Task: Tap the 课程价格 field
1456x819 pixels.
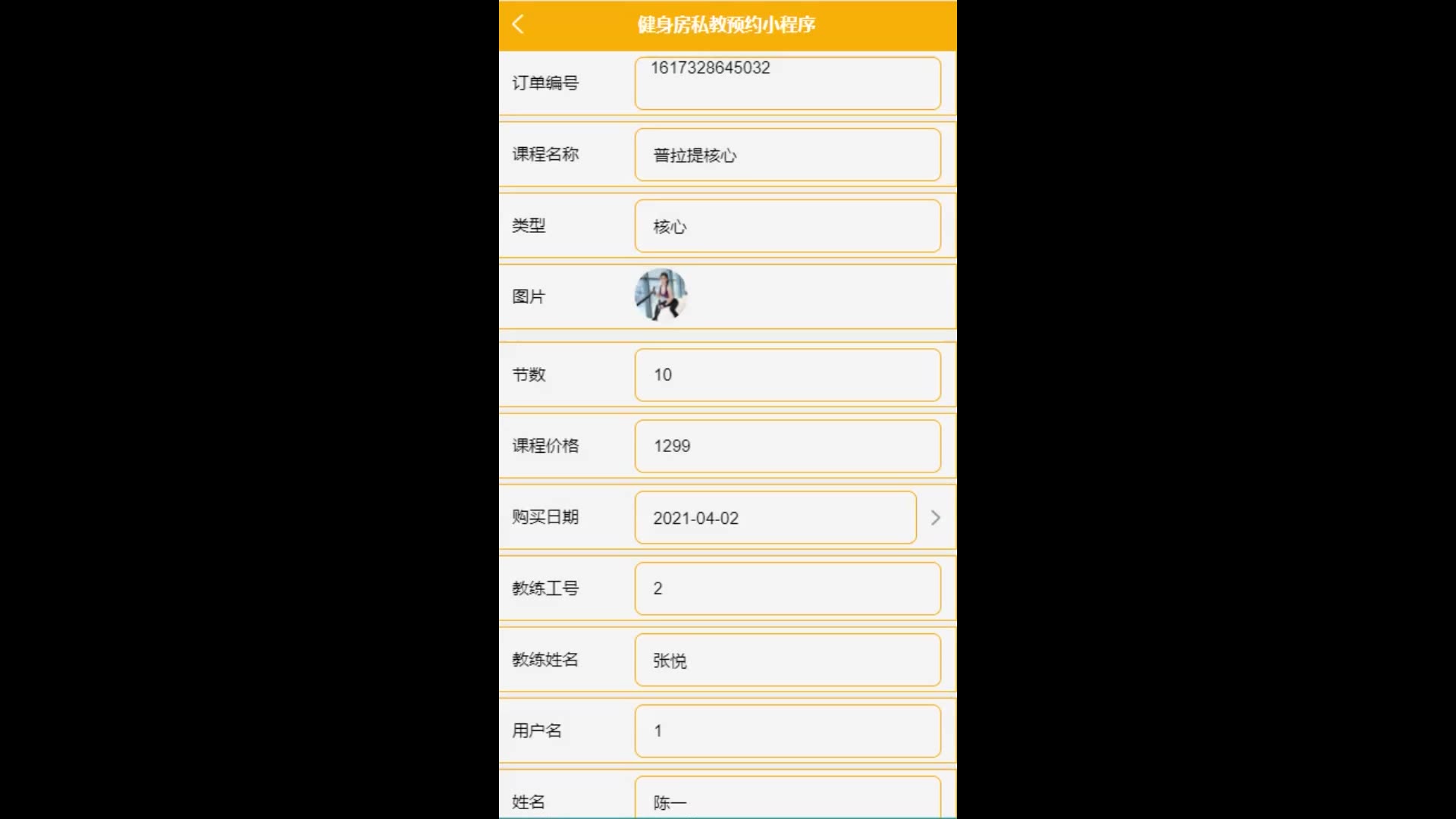Action: pos(787,446)
